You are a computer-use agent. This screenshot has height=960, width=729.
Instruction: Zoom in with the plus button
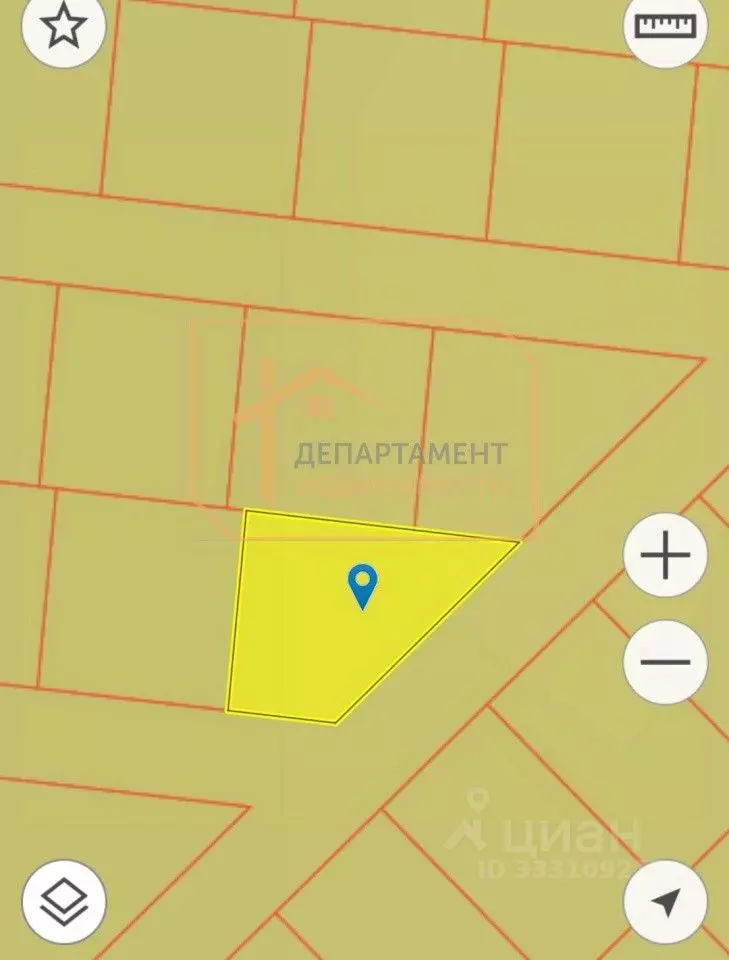pos(665,555)
